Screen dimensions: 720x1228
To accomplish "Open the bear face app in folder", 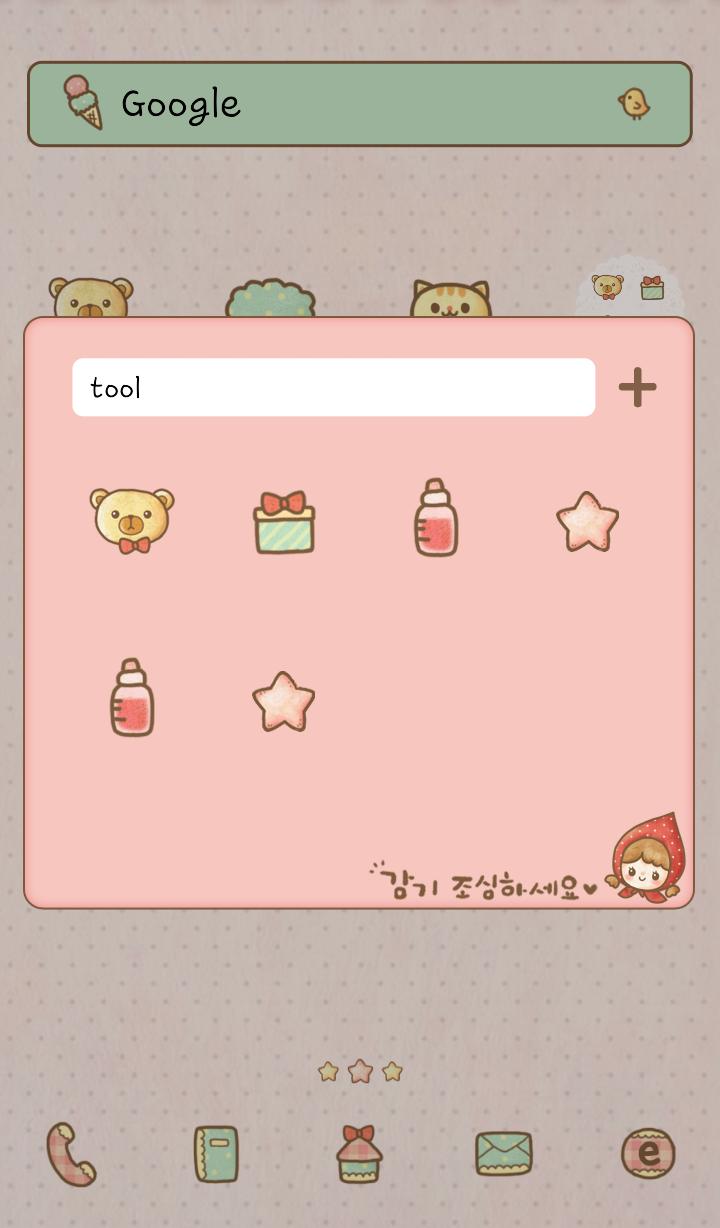I will (x=132, y=520).
